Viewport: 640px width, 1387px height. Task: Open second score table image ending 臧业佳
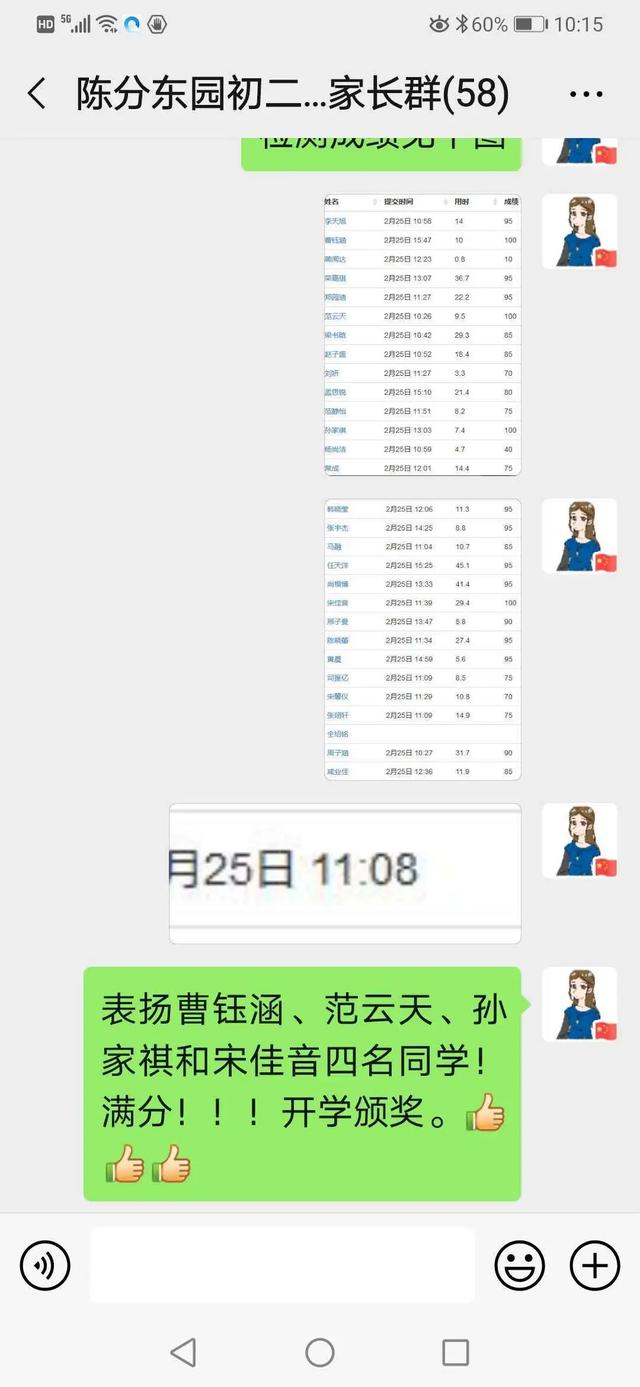pos(422,640)
